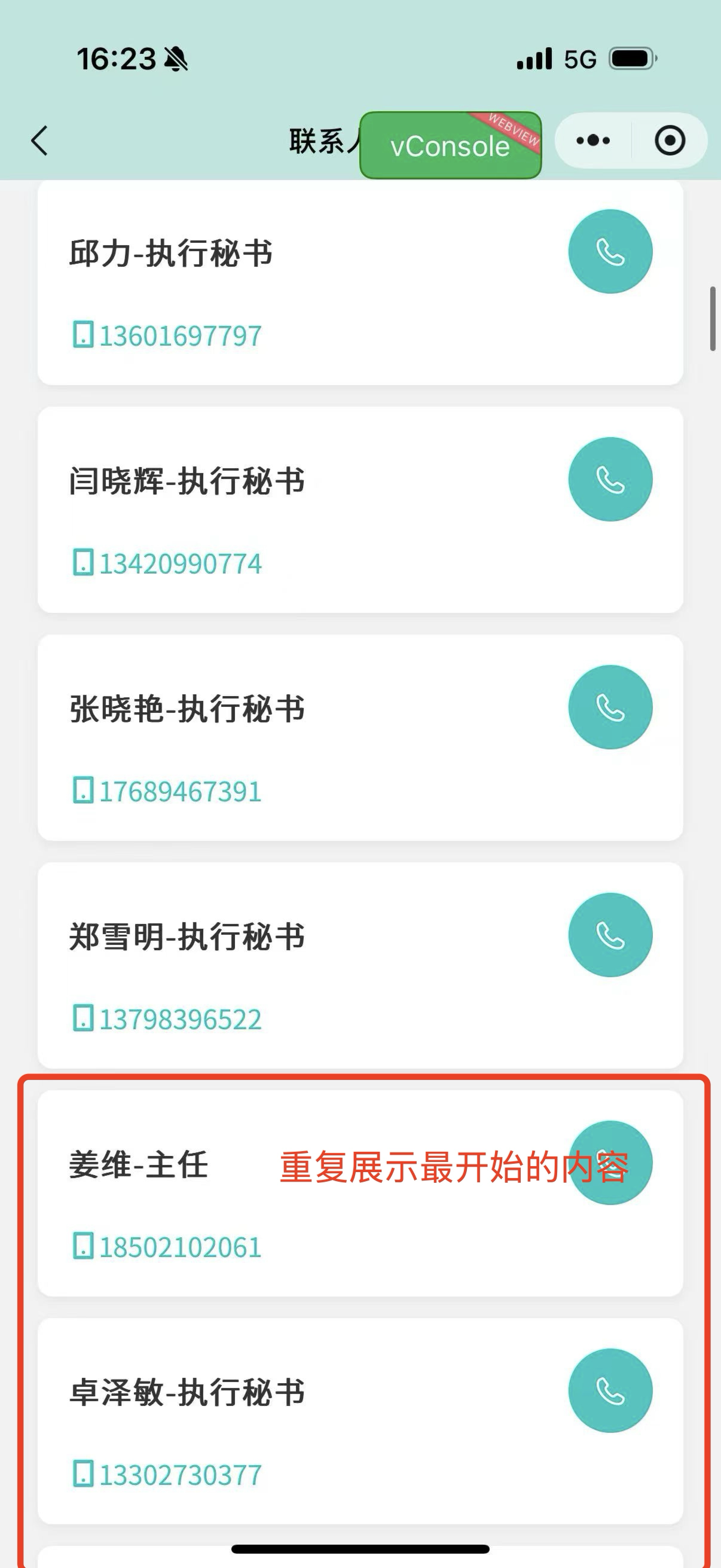The image size is (721, 1568).
Task: Call 闫晓辉-执行秘书 via the phone icon
Action: (610, 480)
